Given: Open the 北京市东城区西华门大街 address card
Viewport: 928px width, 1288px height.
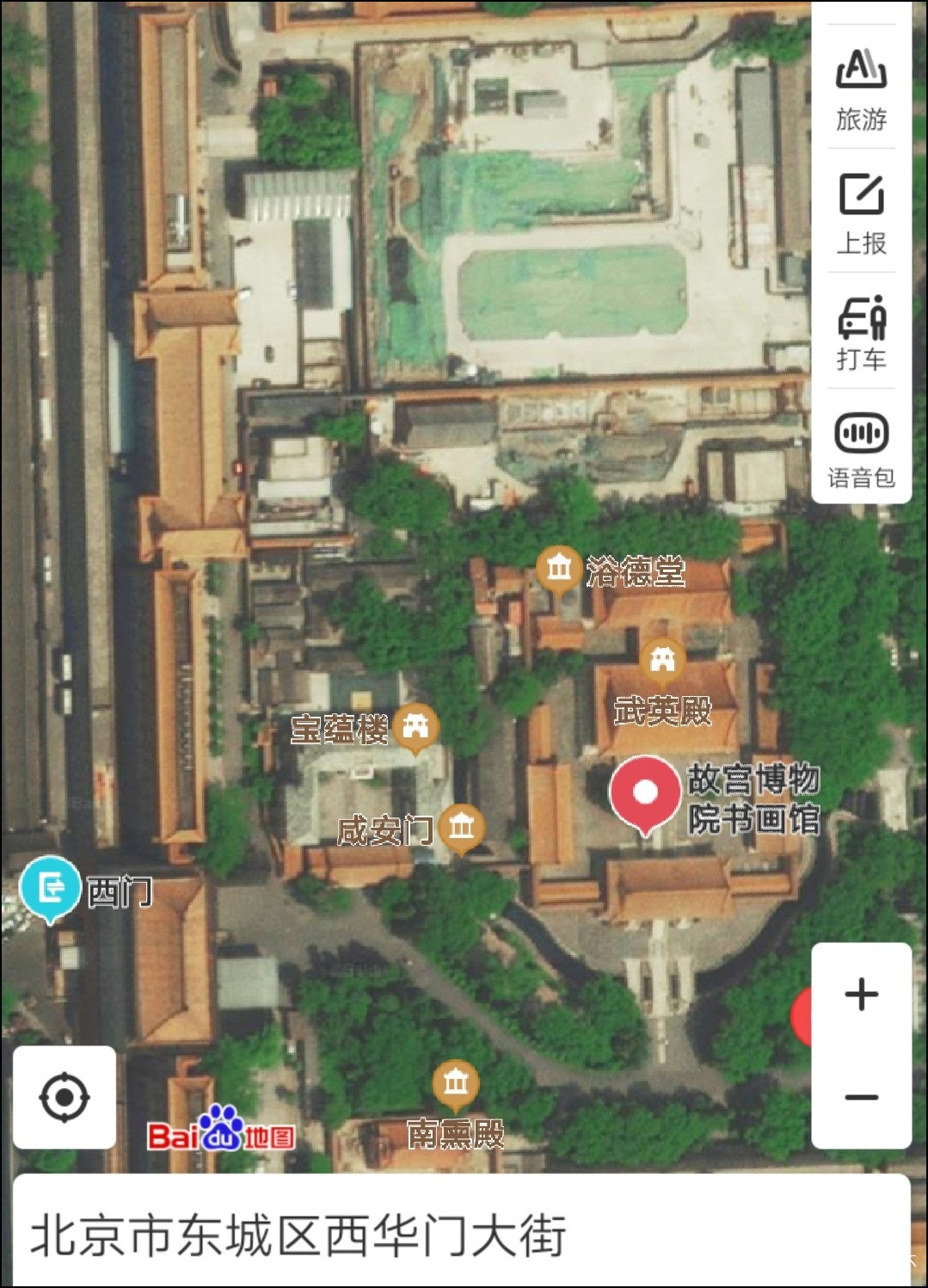Looking at the screenshot, I should tap(461, 1236).
